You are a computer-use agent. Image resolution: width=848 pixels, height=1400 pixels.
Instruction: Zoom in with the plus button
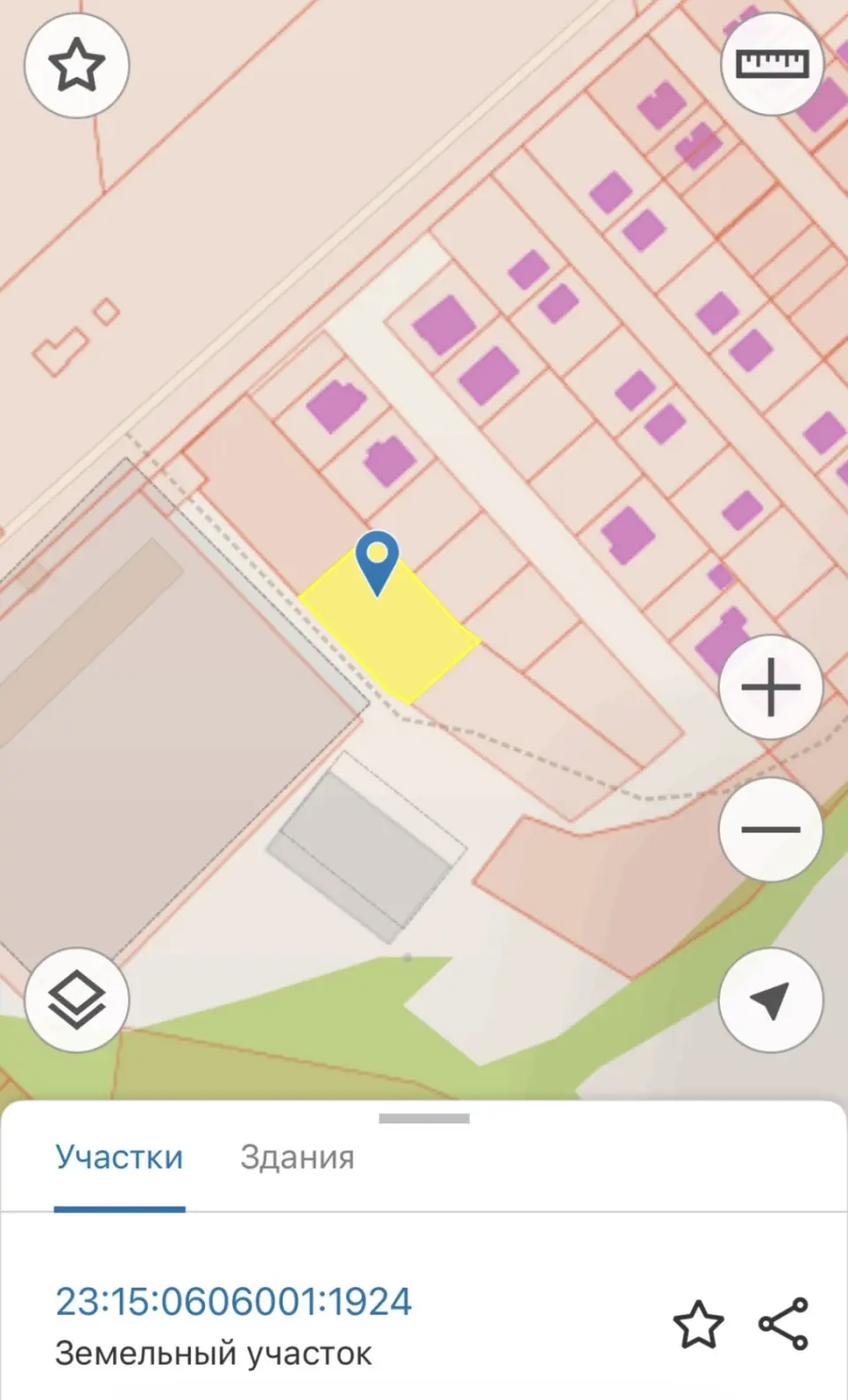tap(771, 687)
